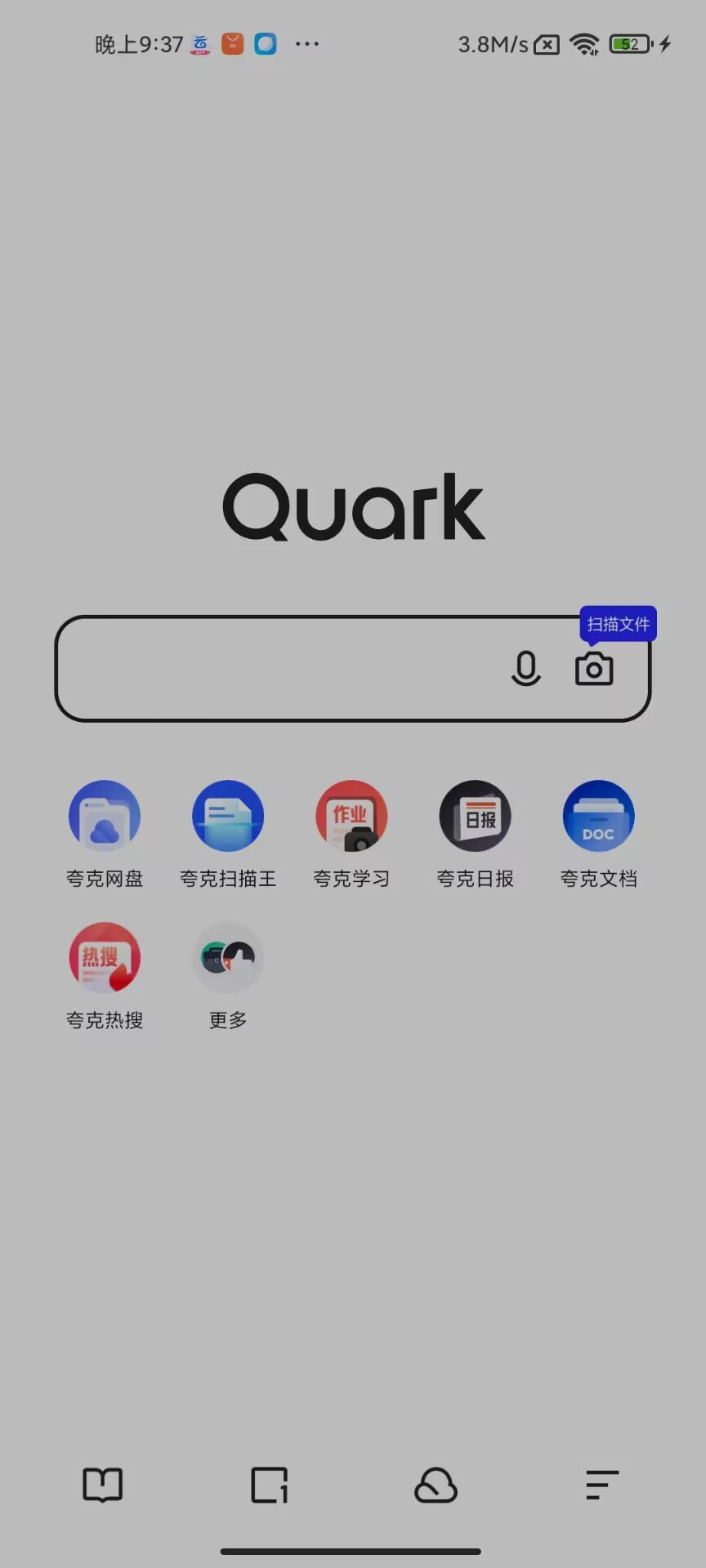Launch 夸克扫描王 scanner
The width and height of the screenshot is (706, 1568).
click(x=228, y=817)
